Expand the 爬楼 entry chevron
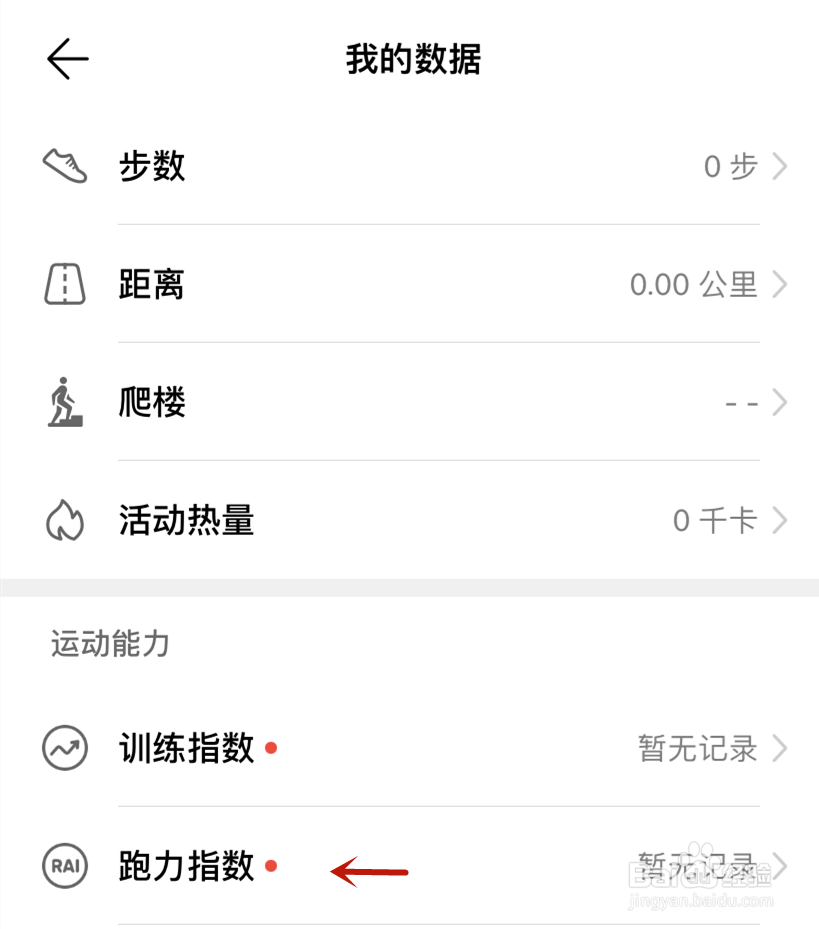The image size is (819, 929). (x=778, y=402)
